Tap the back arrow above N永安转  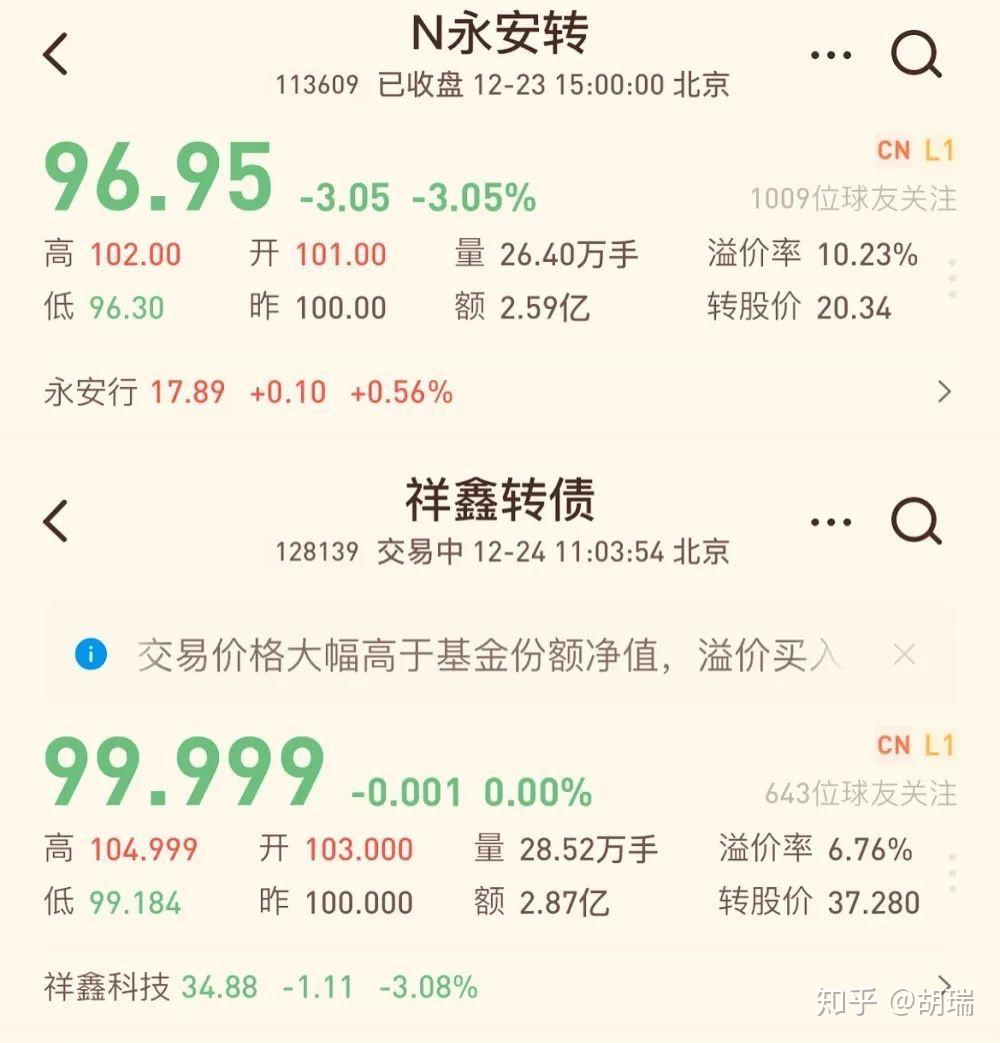pos(55,55)
